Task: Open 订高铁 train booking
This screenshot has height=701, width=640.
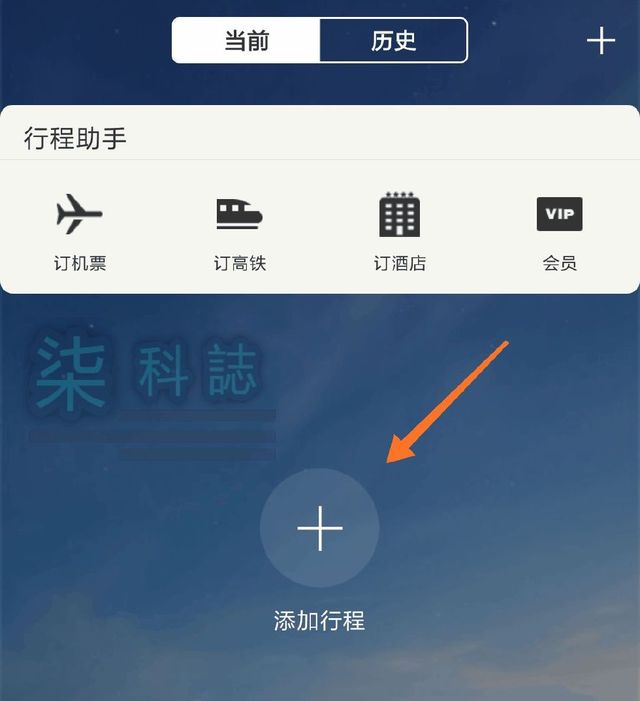Action: pyautogui.click(x=240, y=232)
